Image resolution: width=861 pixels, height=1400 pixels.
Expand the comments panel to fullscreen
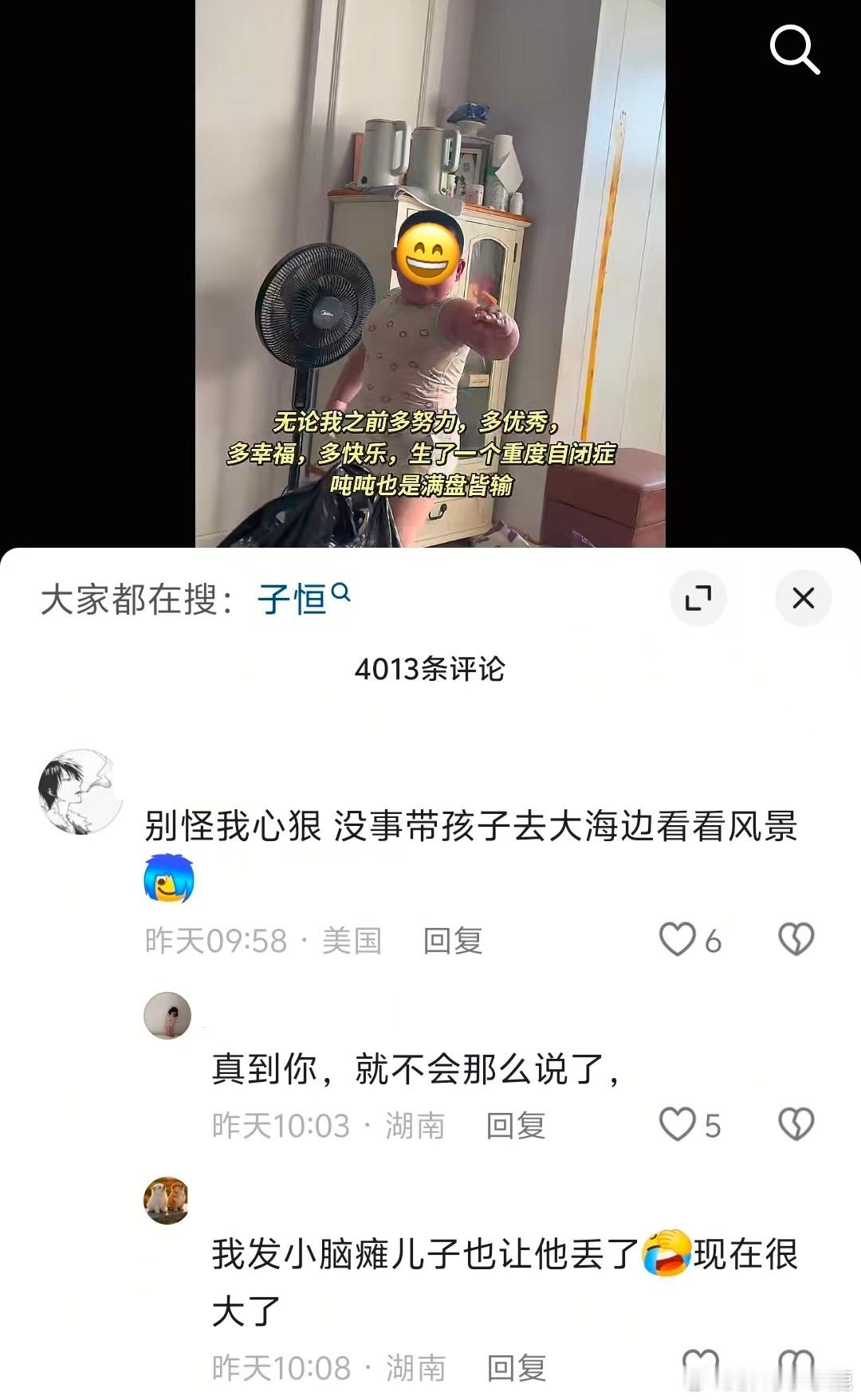699,598
